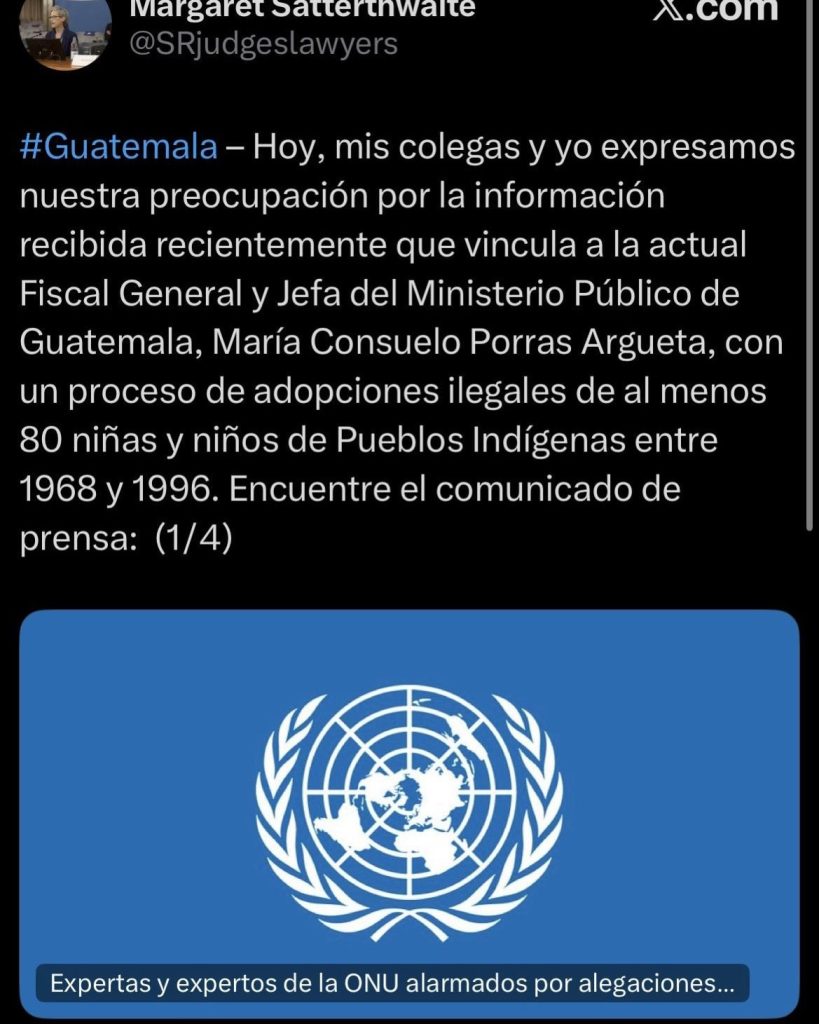Screen dimensions: 819x1024
Task: Open the #Guatemala hashtag
Action: point(118,147)
